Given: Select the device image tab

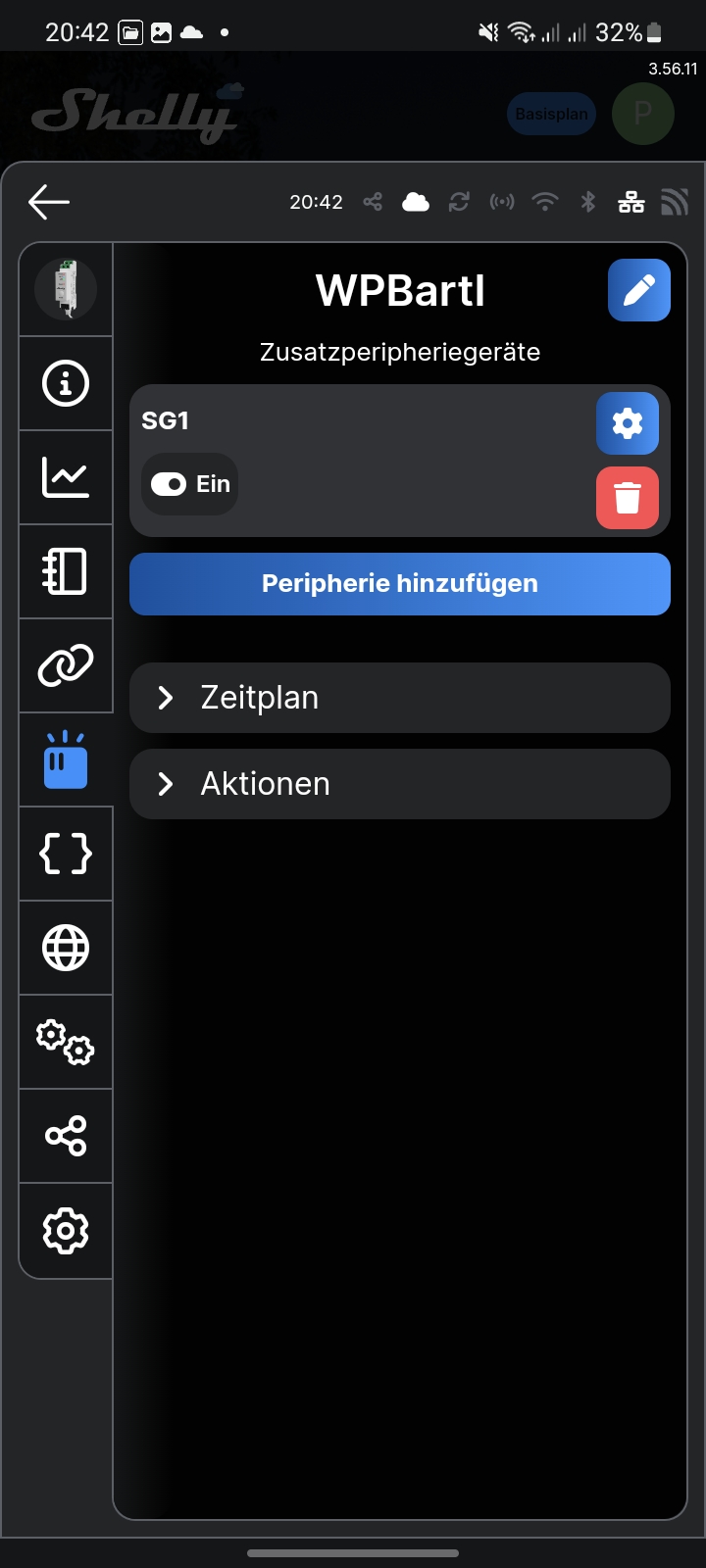Looking at the screenshot, I should (66, 289).
